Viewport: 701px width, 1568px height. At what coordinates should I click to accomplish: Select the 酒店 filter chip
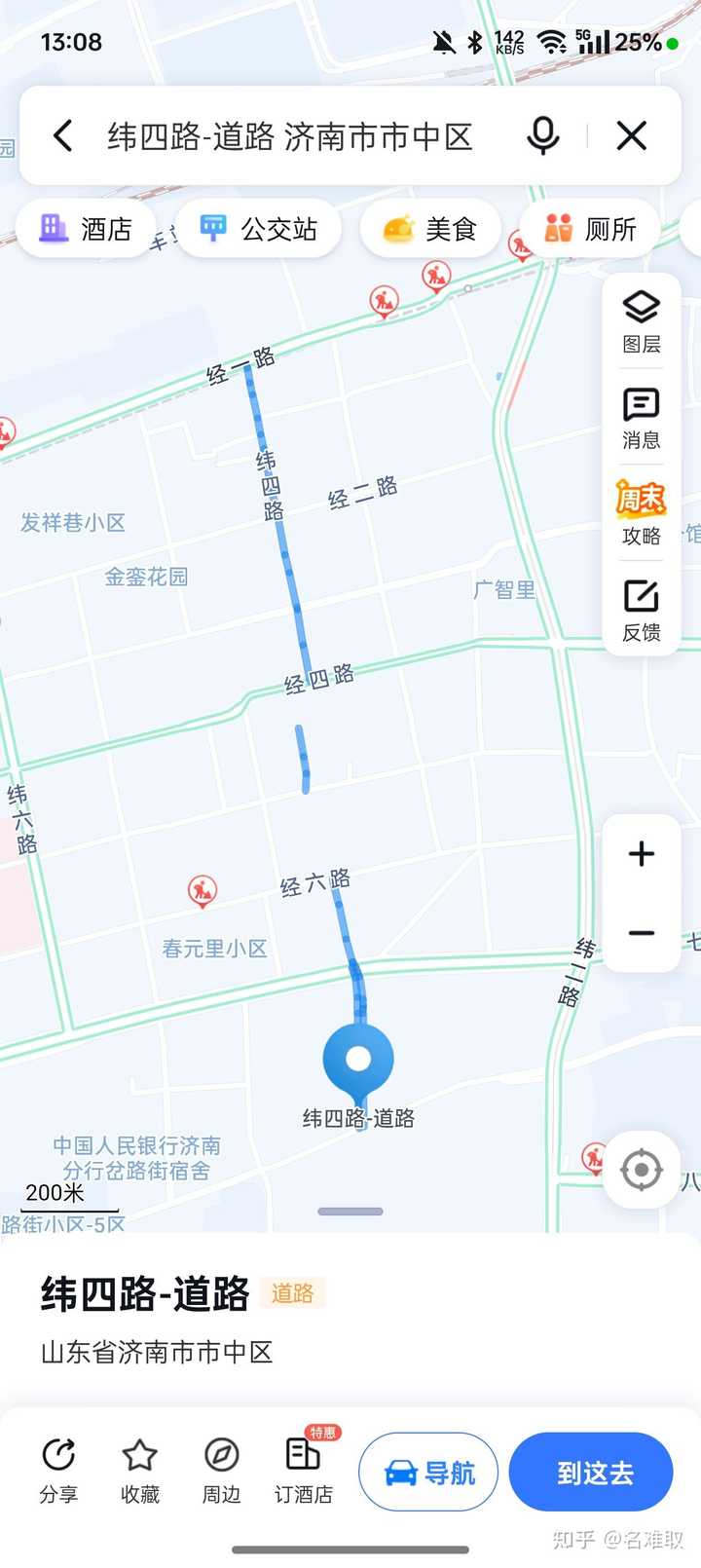[x=87, y=229]
